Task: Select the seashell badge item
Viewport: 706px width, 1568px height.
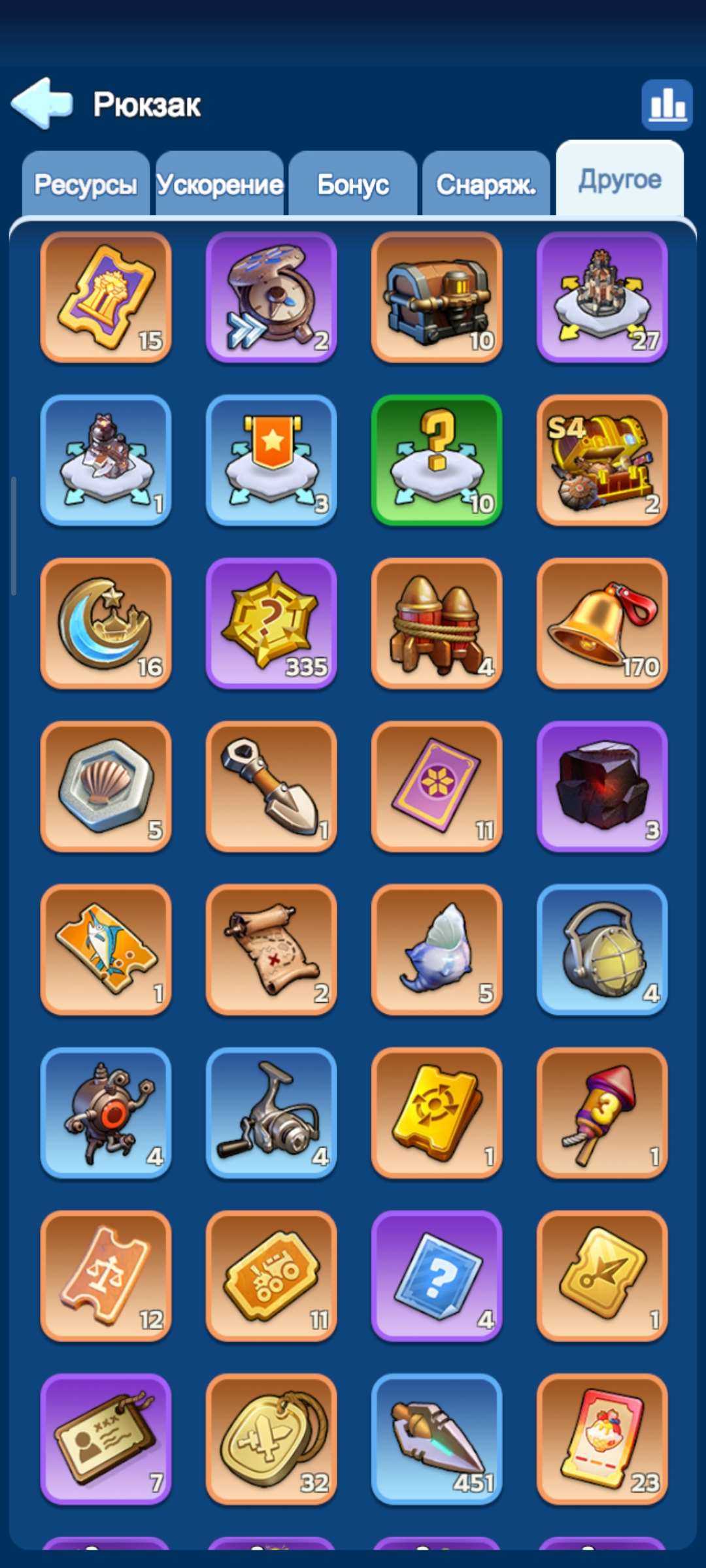Action: coord(106,786)
